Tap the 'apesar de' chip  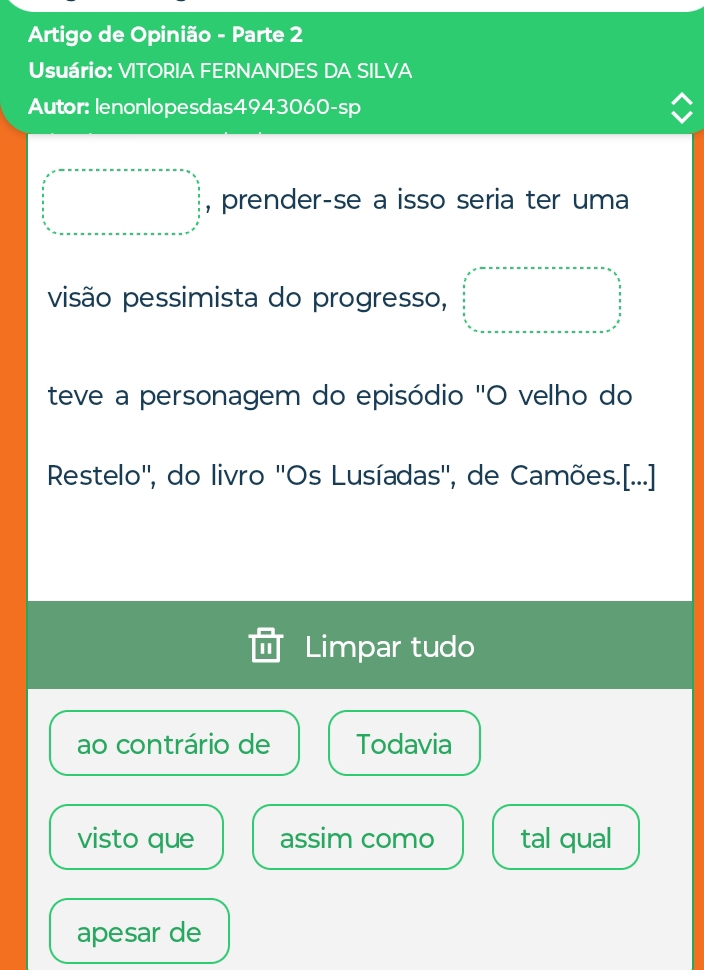tap(139, 932)
